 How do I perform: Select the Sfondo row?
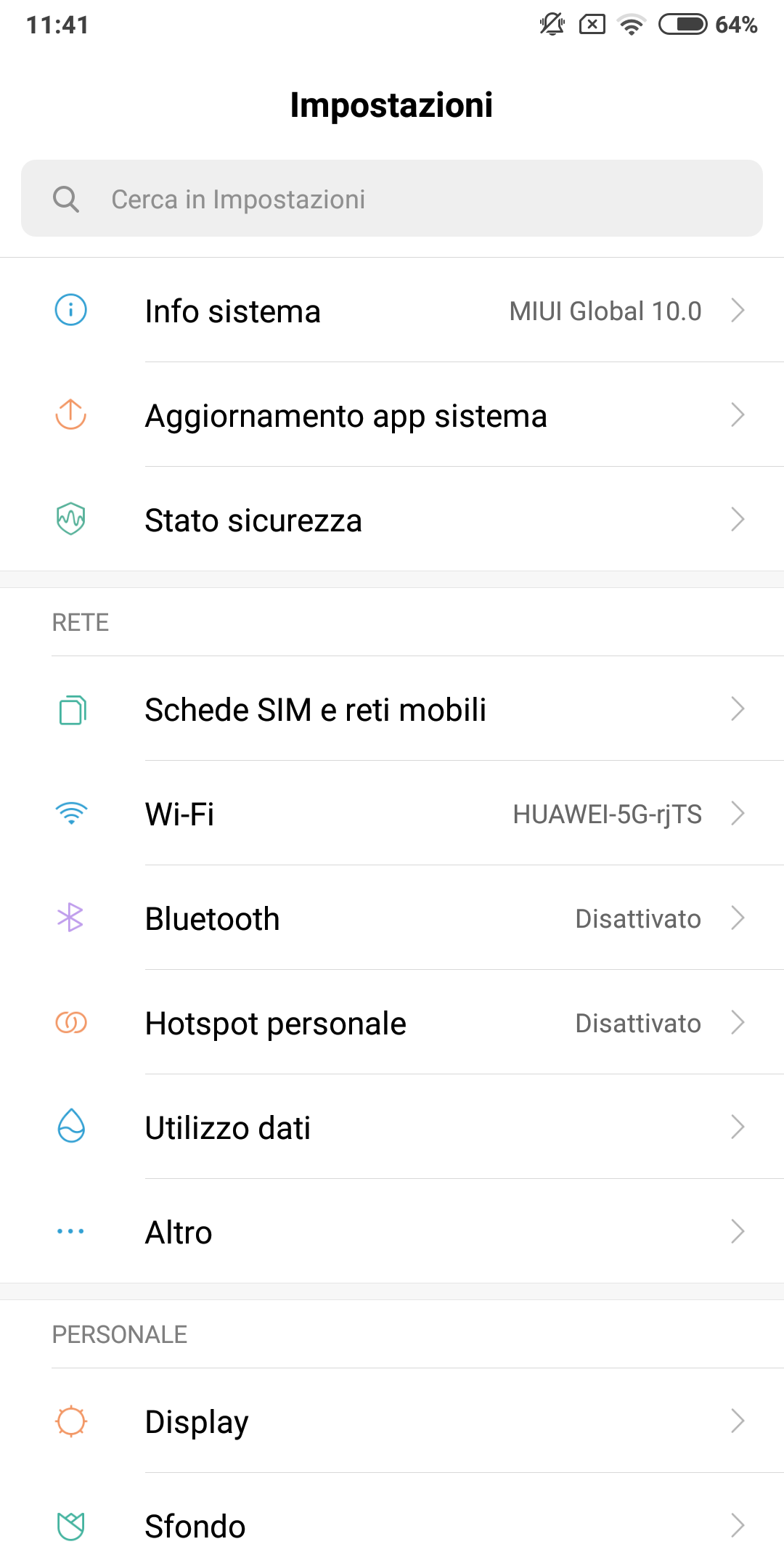click(x=392, y=1526)
